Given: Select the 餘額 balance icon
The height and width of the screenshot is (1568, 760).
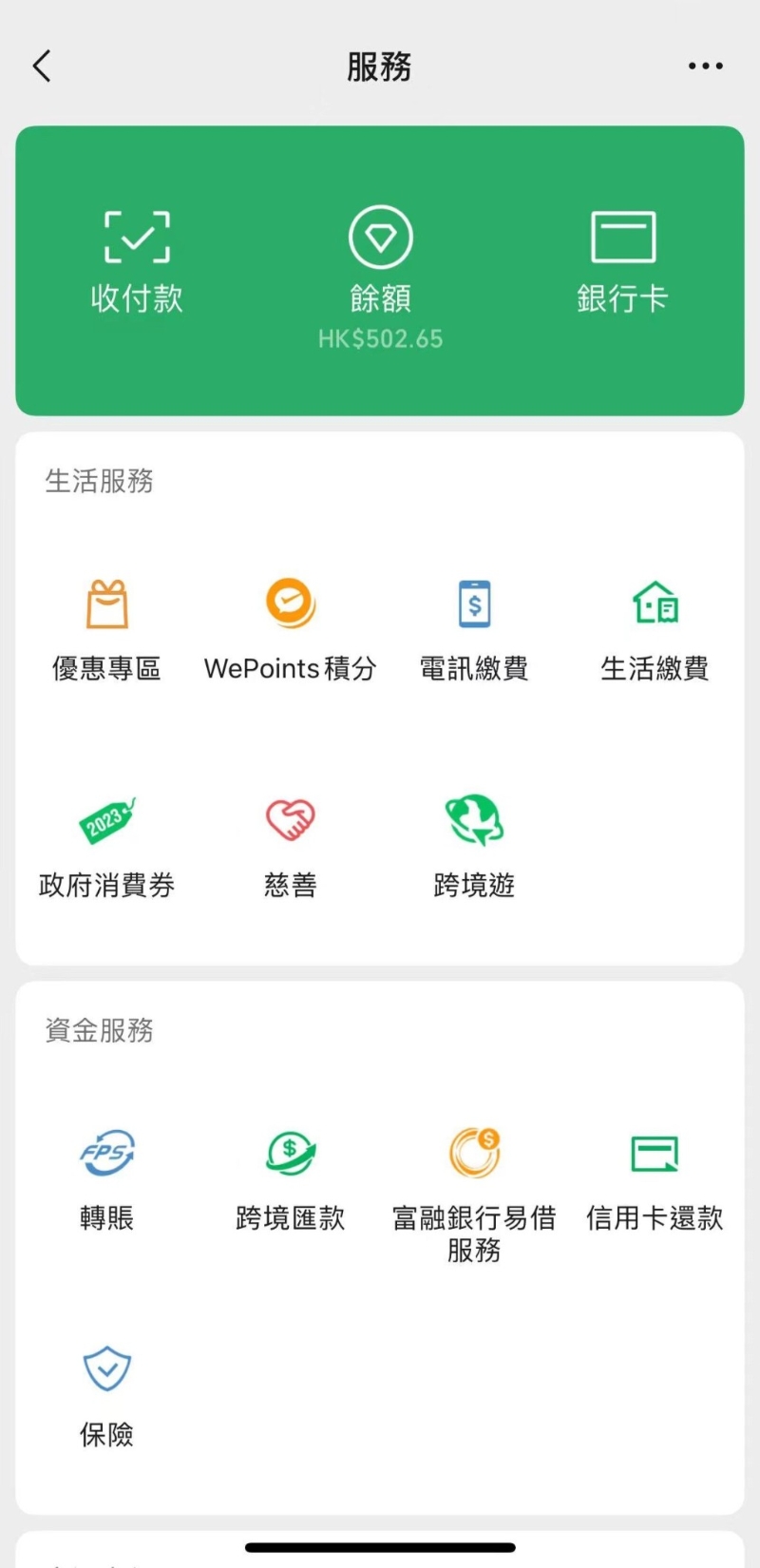Looking at the screenshot, I should (x=380, y=257).
